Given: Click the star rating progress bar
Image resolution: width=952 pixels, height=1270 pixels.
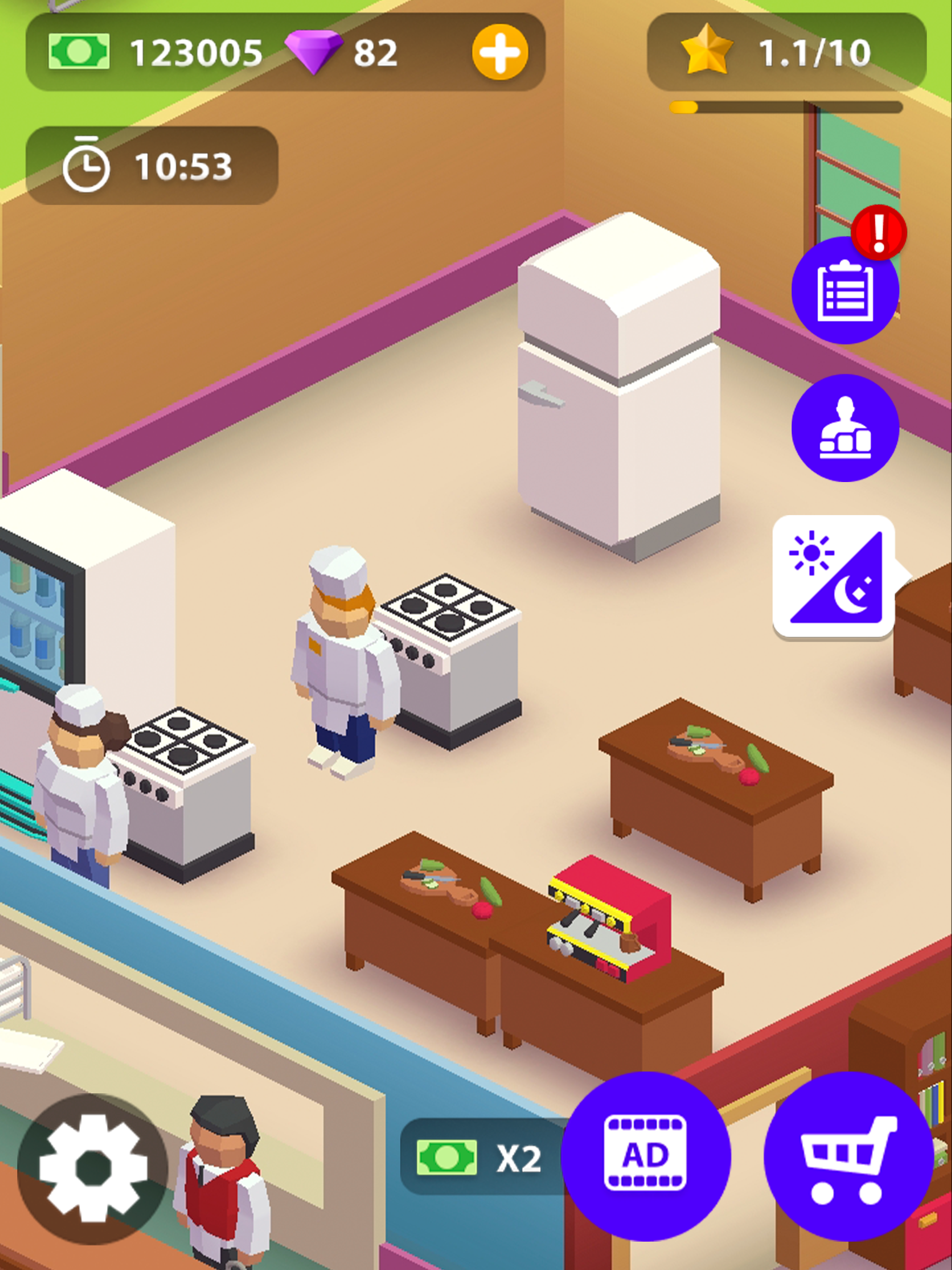Looking at the screenshot, I should tap(787, 105).
